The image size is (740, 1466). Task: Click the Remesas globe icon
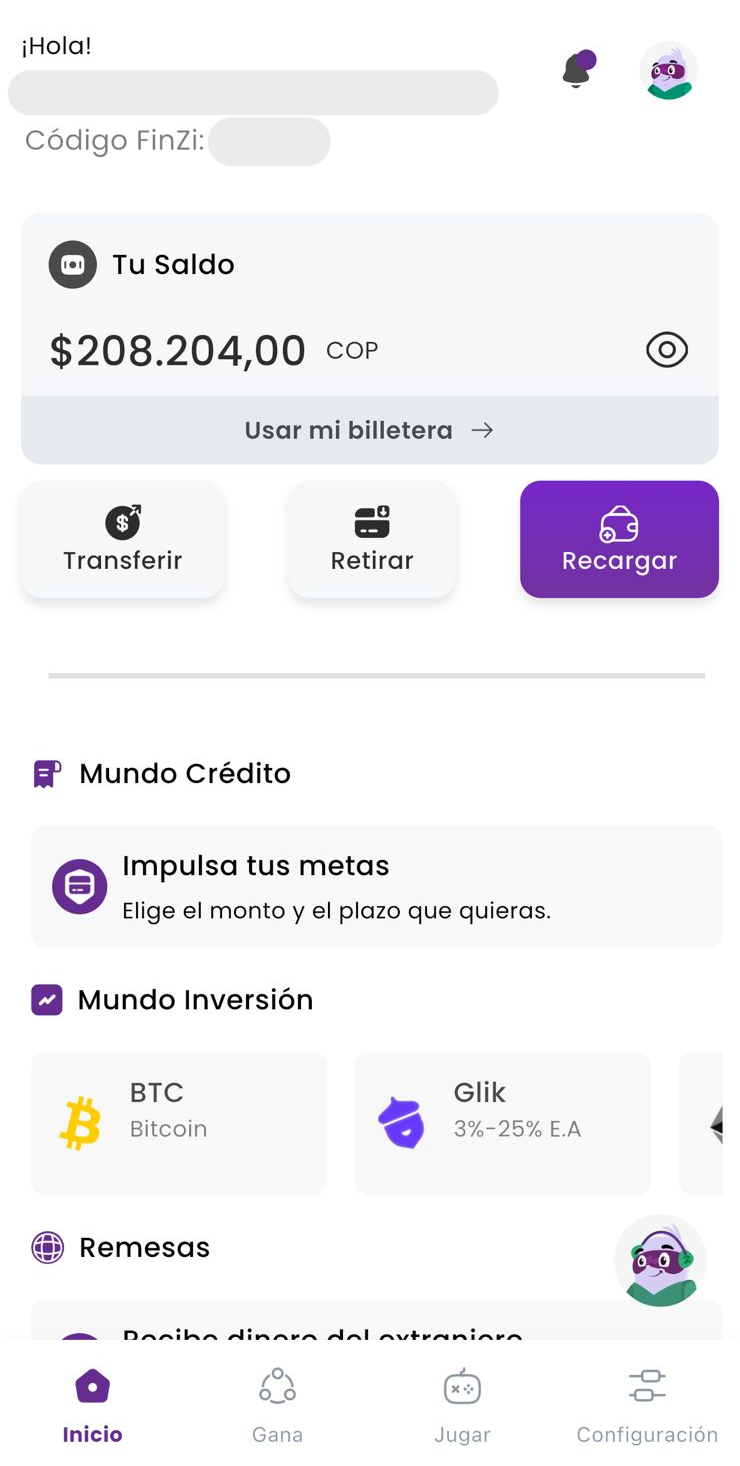48,1247
